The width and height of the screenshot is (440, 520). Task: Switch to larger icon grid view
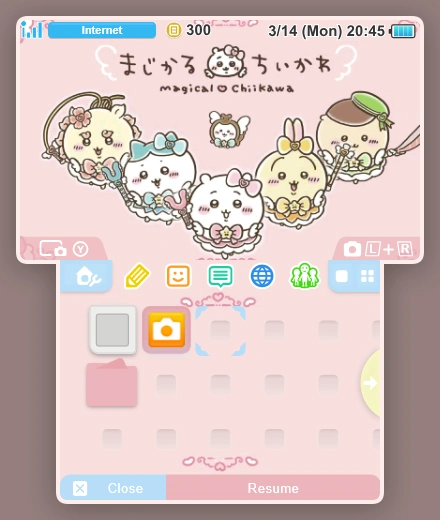coord(342,276)
